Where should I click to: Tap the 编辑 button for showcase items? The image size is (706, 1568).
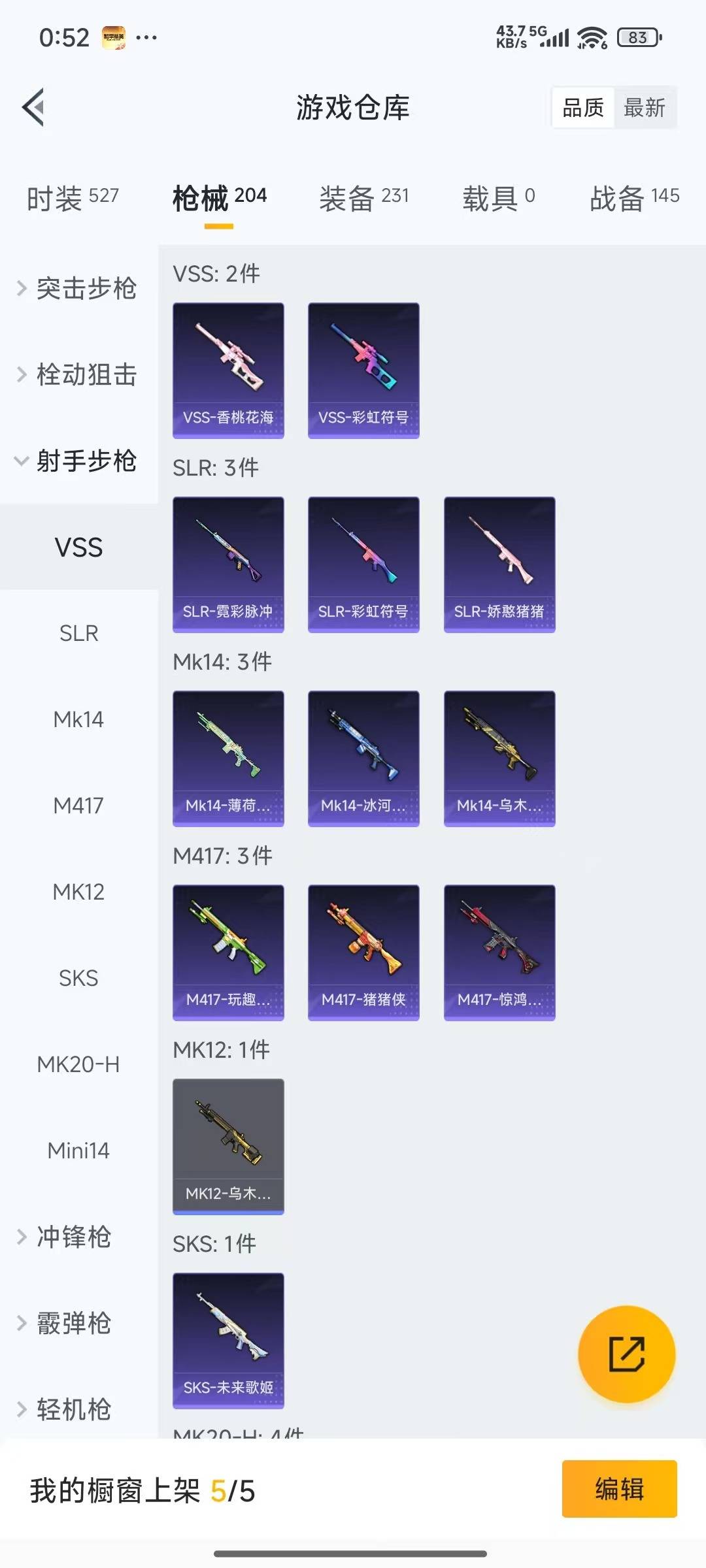tap(618, 1490)
